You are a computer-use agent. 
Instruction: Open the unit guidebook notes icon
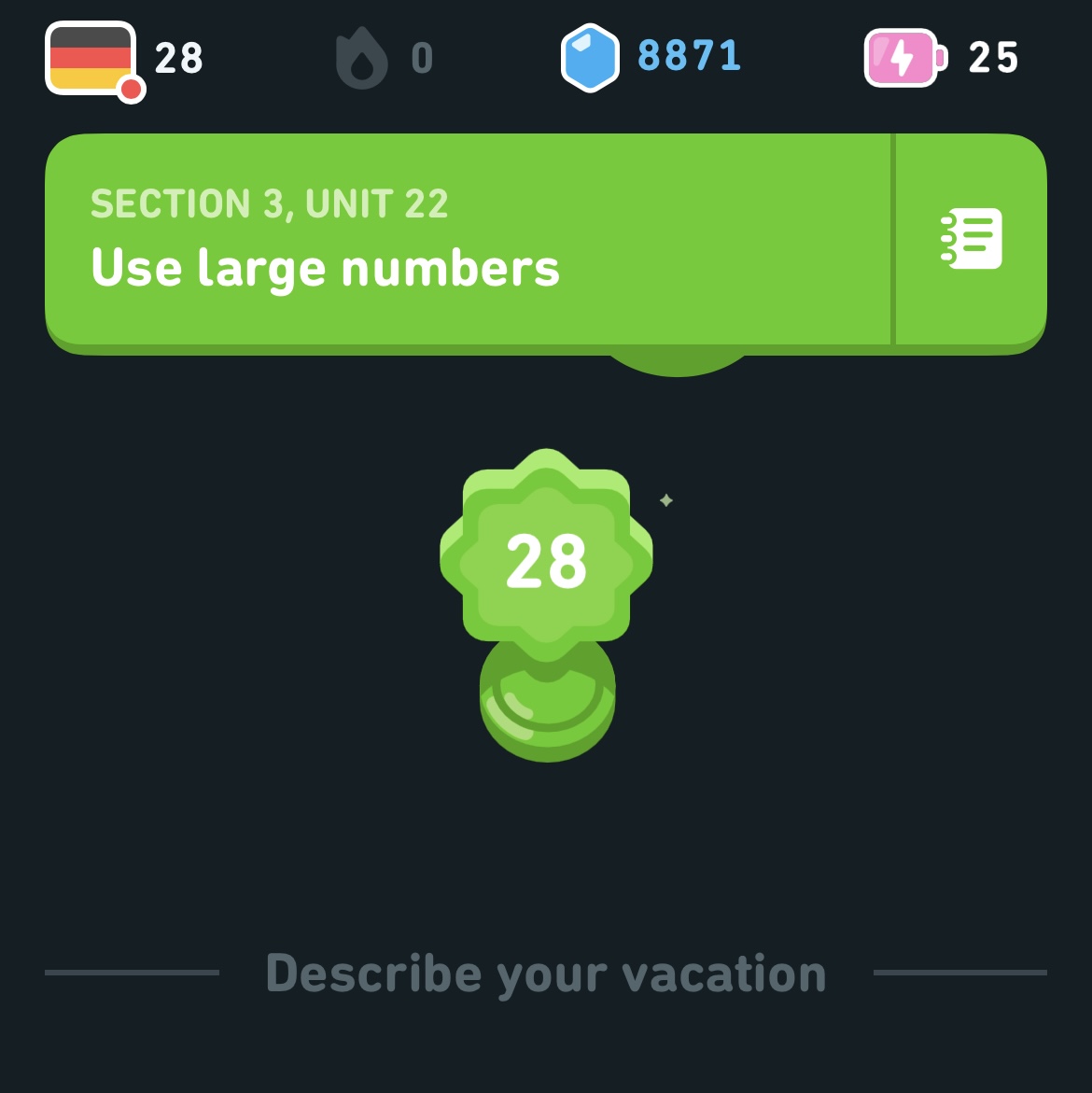[971, 239]
